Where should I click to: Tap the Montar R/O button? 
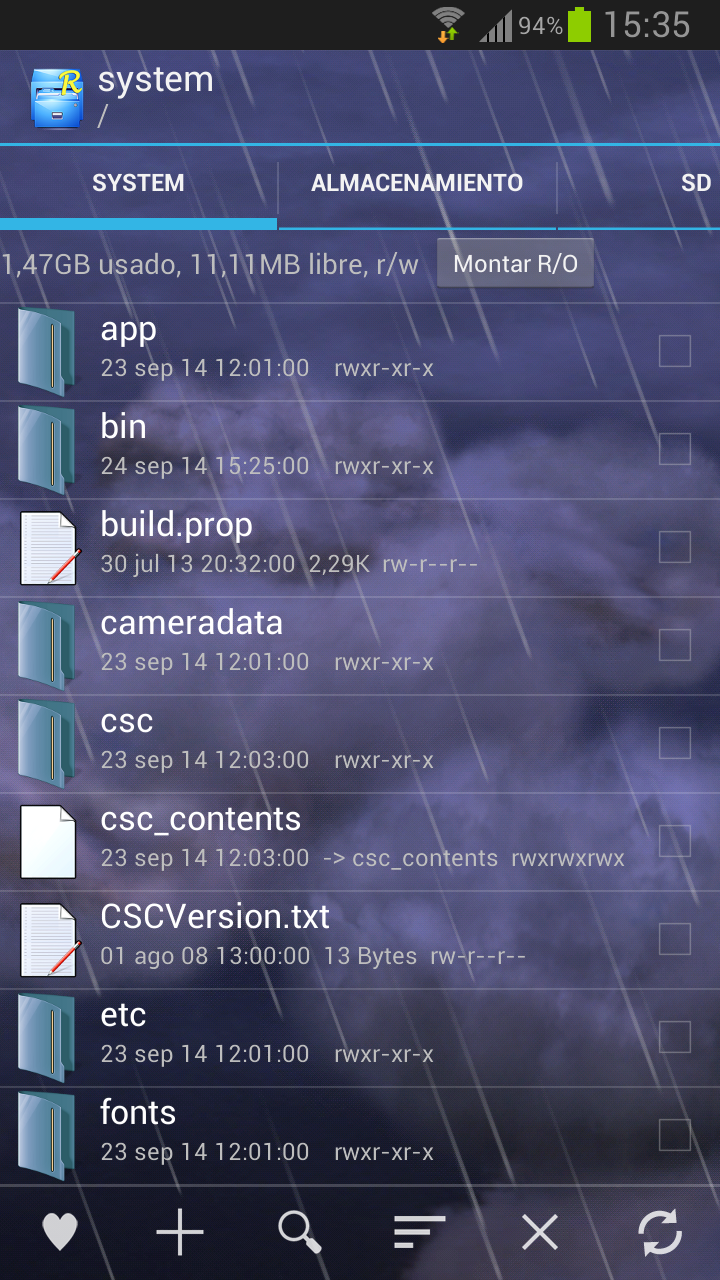515,264
